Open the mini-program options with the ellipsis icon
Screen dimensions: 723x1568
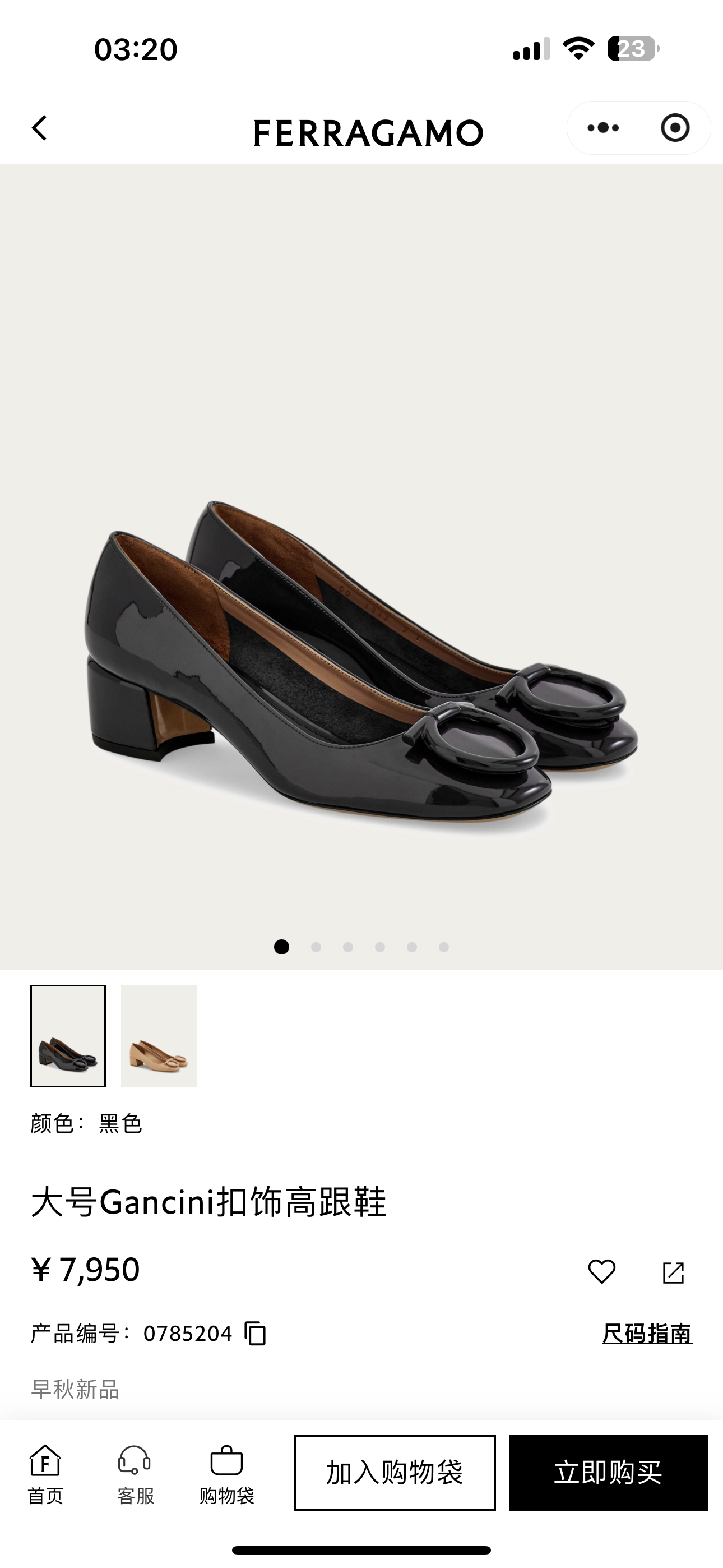(x=601, y=127)
